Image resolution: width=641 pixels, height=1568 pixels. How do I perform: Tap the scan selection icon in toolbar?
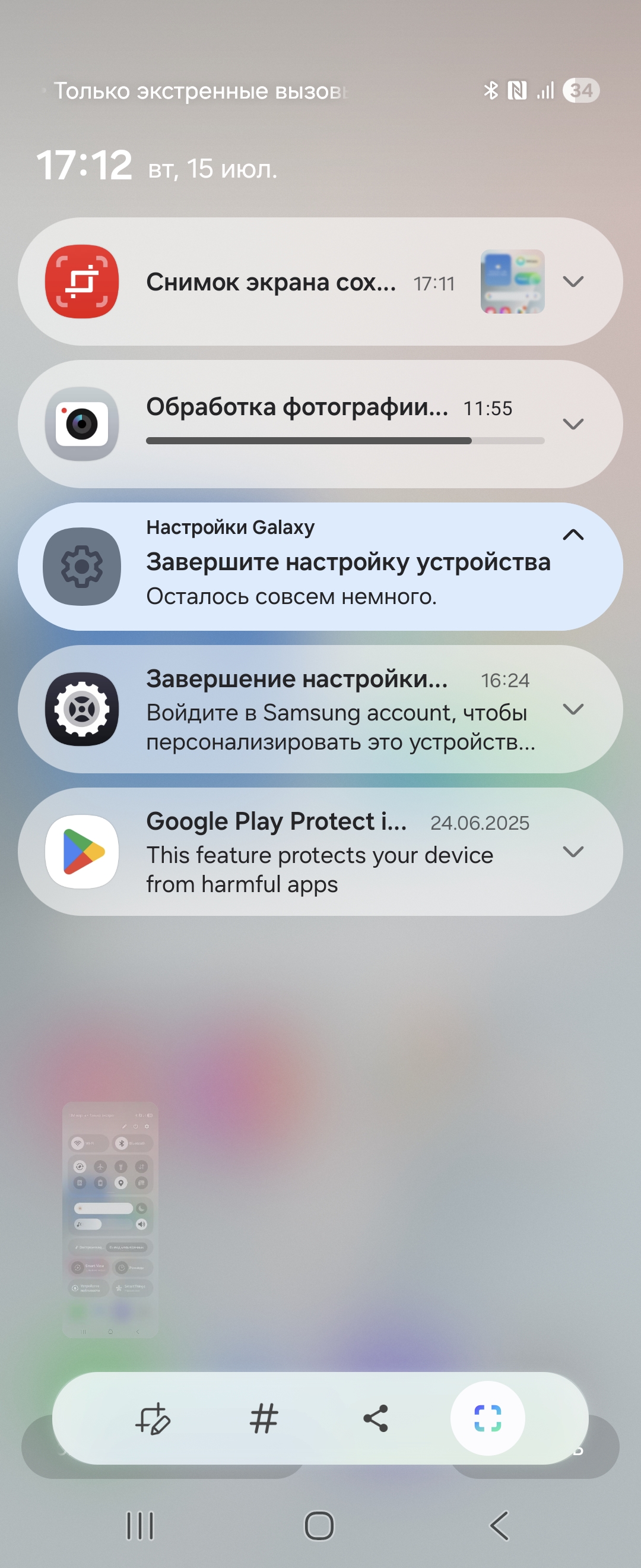coord(487,1418)
